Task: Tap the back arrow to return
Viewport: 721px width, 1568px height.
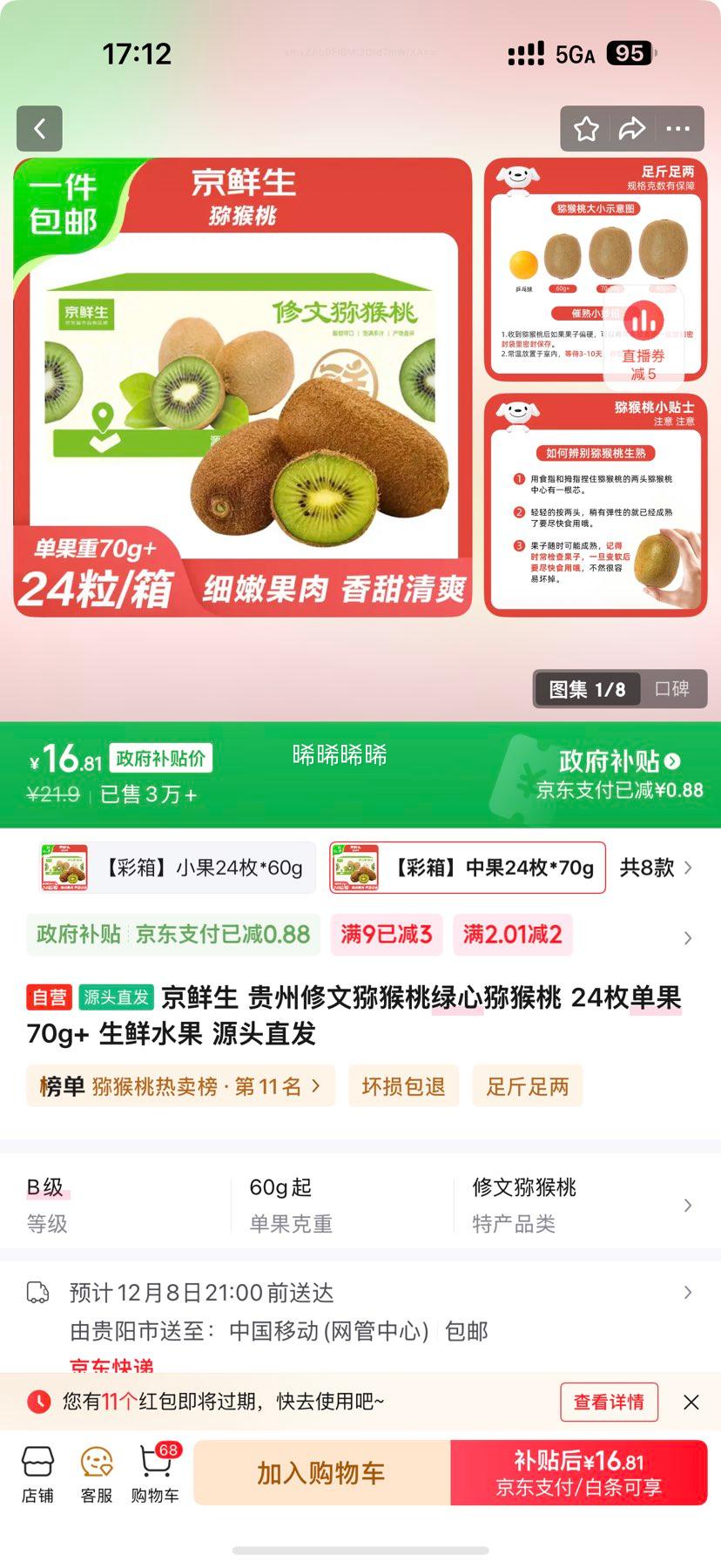Action: coord(39,128)
